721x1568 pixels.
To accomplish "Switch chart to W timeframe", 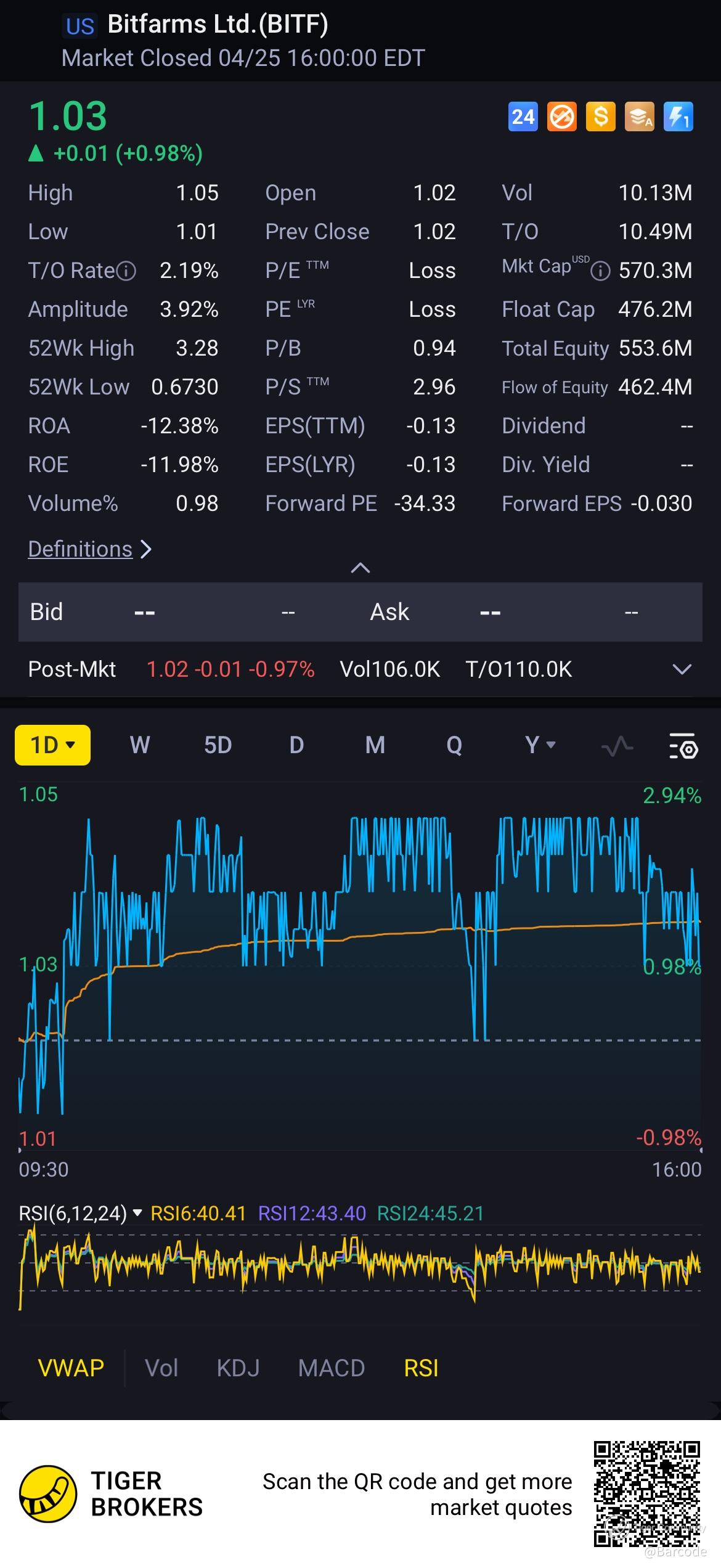I will tap(140, 745).
